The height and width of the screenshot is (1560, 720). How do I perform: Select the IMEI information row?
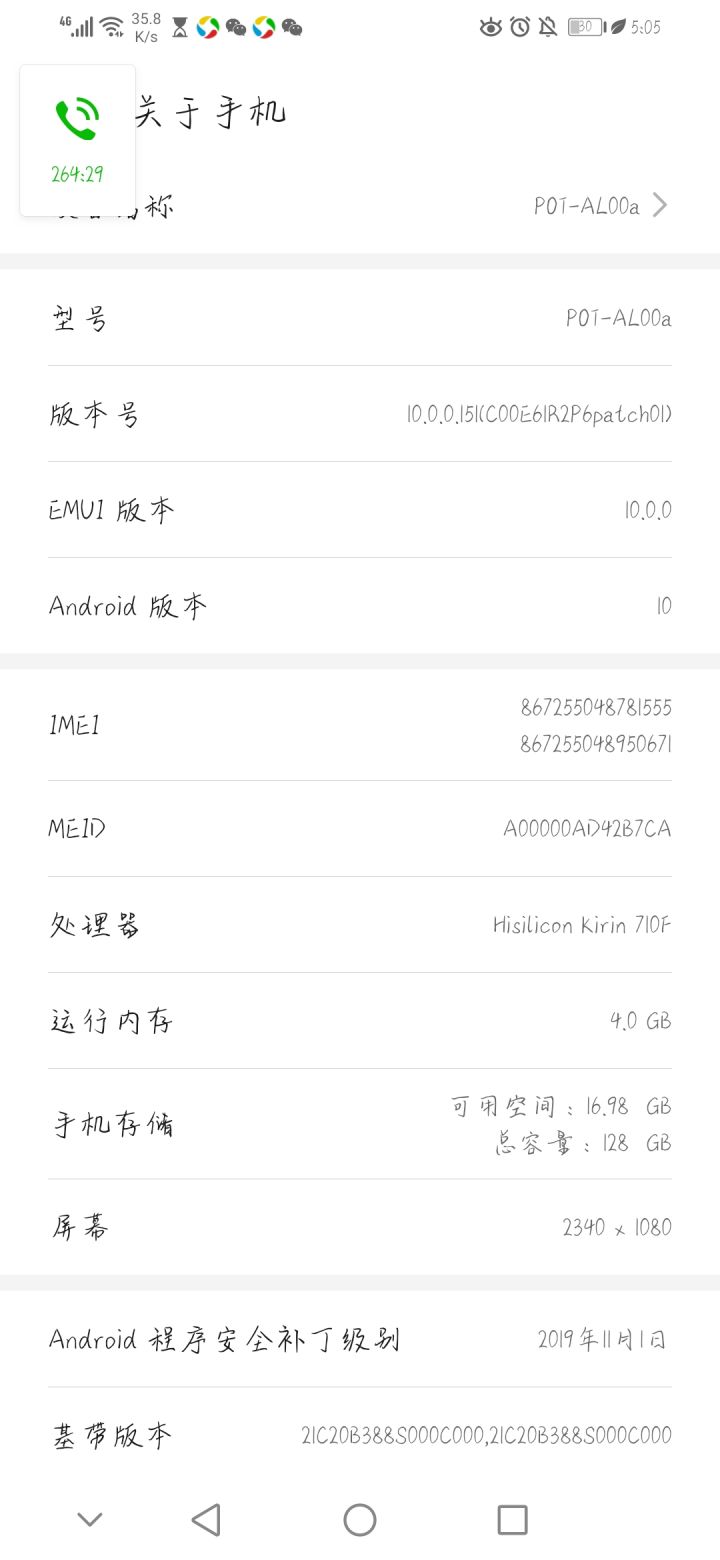click(x=360, y=725)
